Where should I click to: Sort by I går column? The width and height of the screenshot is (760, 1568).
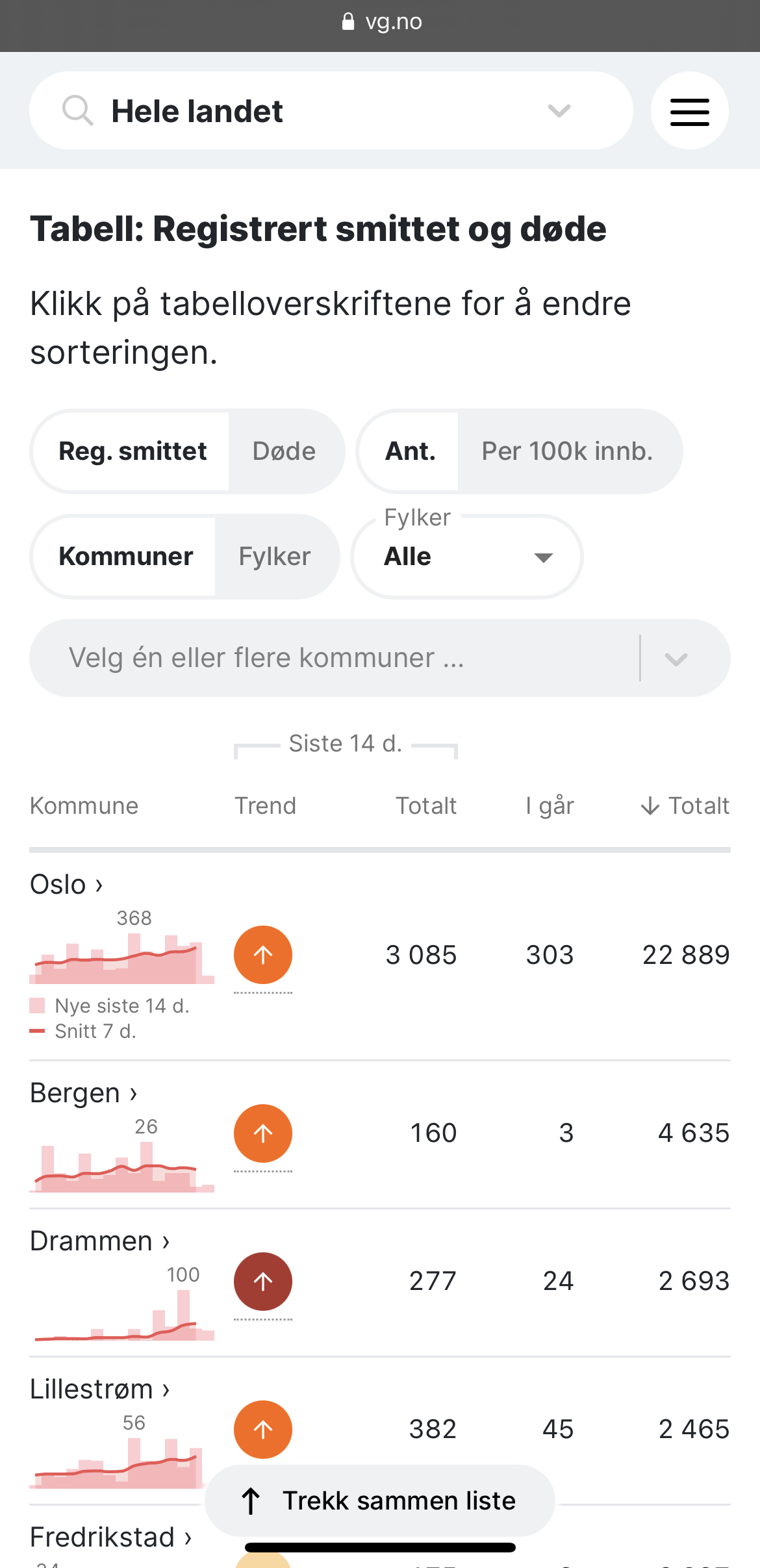550,805
